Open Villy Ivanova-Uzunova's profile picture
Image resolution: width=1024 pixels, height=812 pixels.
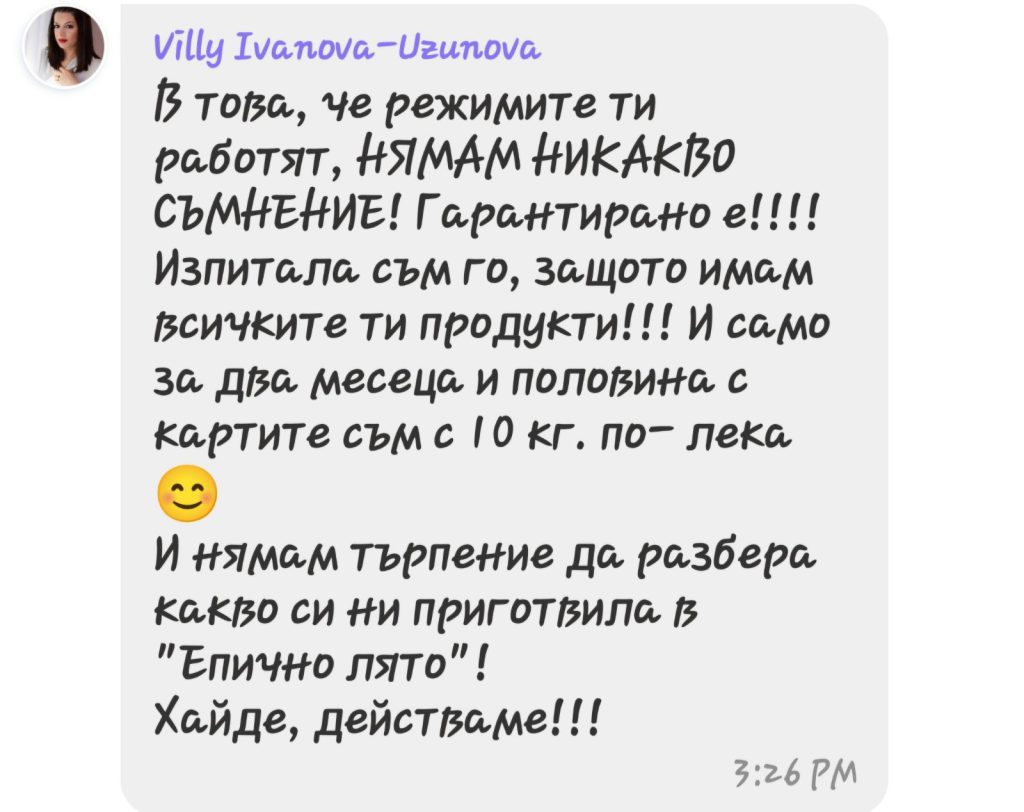click(64, 46)
